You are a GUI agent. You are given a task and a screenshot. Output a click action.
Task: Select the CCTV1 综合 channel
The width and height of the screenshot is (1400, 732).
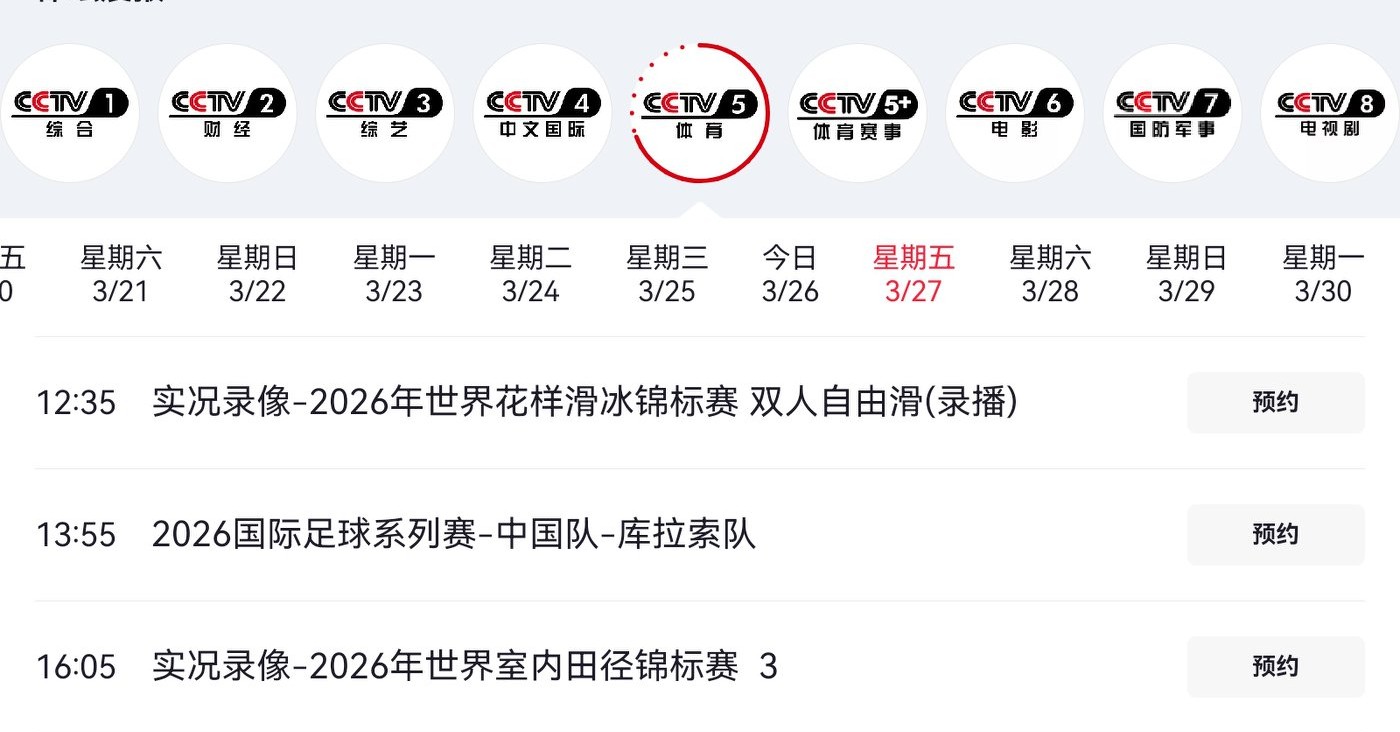(x=70, y=113)
